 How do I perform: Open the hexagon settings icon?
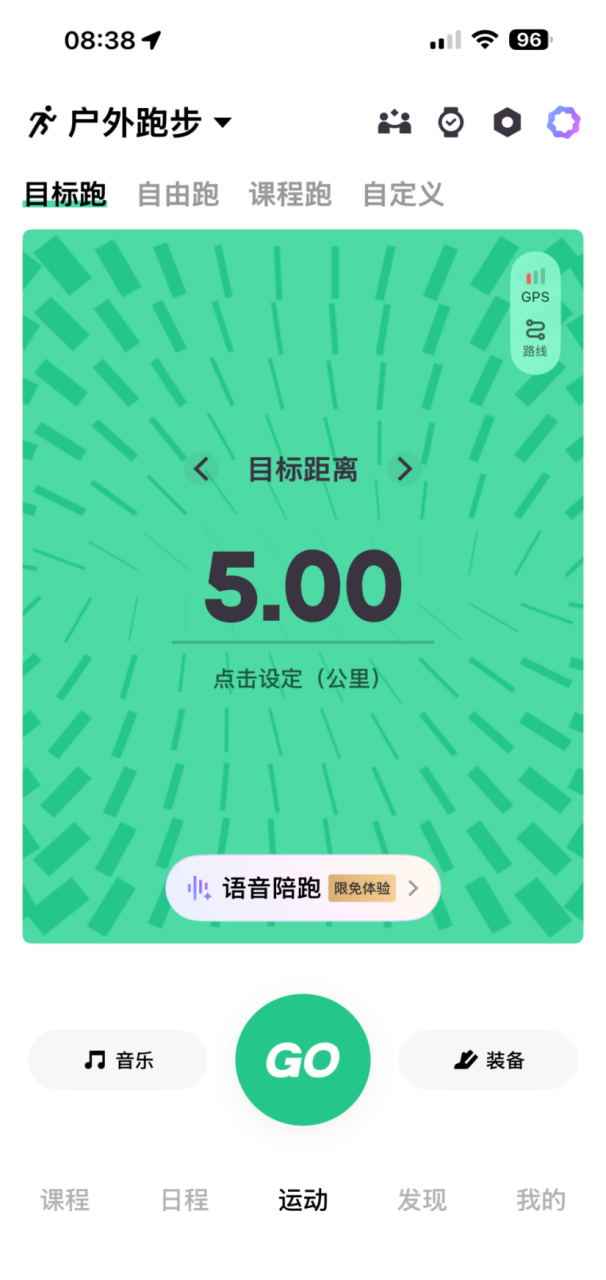click(507, 123)
